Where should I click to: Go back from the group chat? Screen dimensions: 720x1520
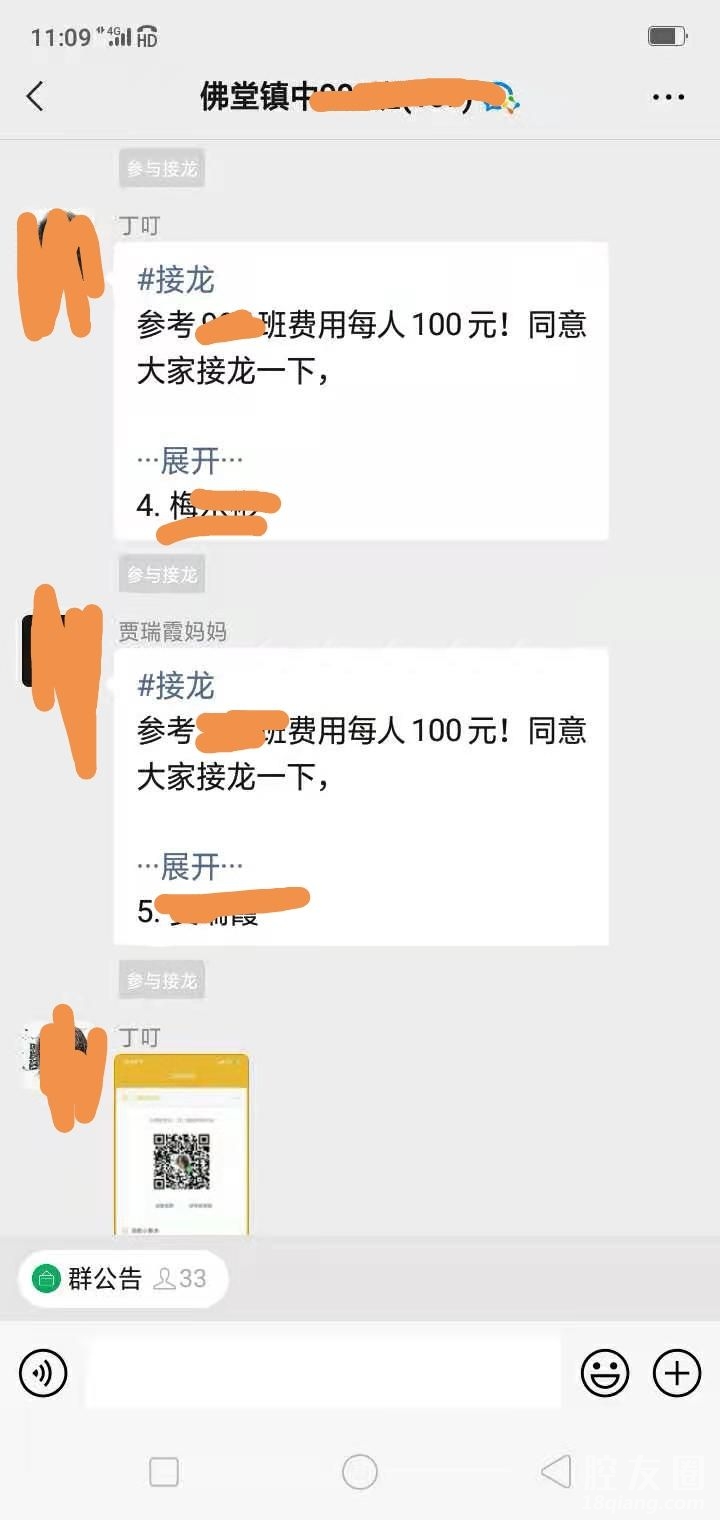[x=36, y=97]
